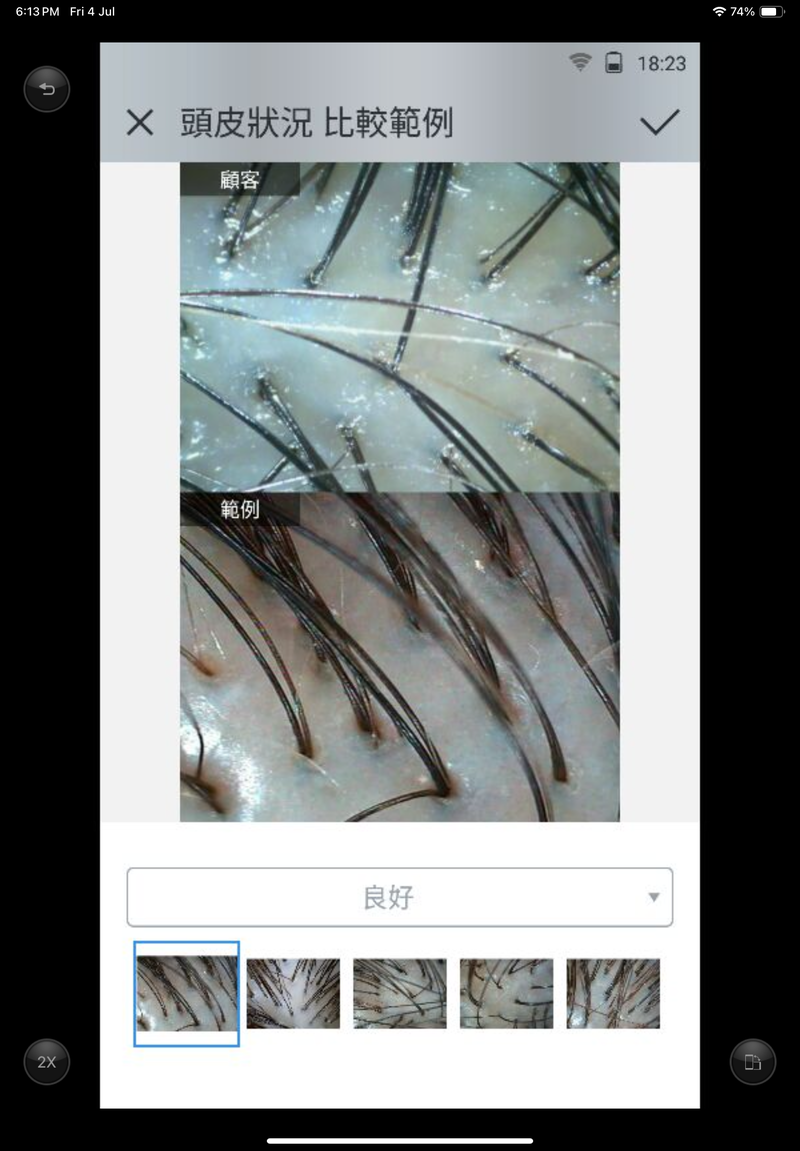Open the 良好 condition dropdown
Image resolution: width=800 pixels, height=1151 pixels.
coord(399,897)
